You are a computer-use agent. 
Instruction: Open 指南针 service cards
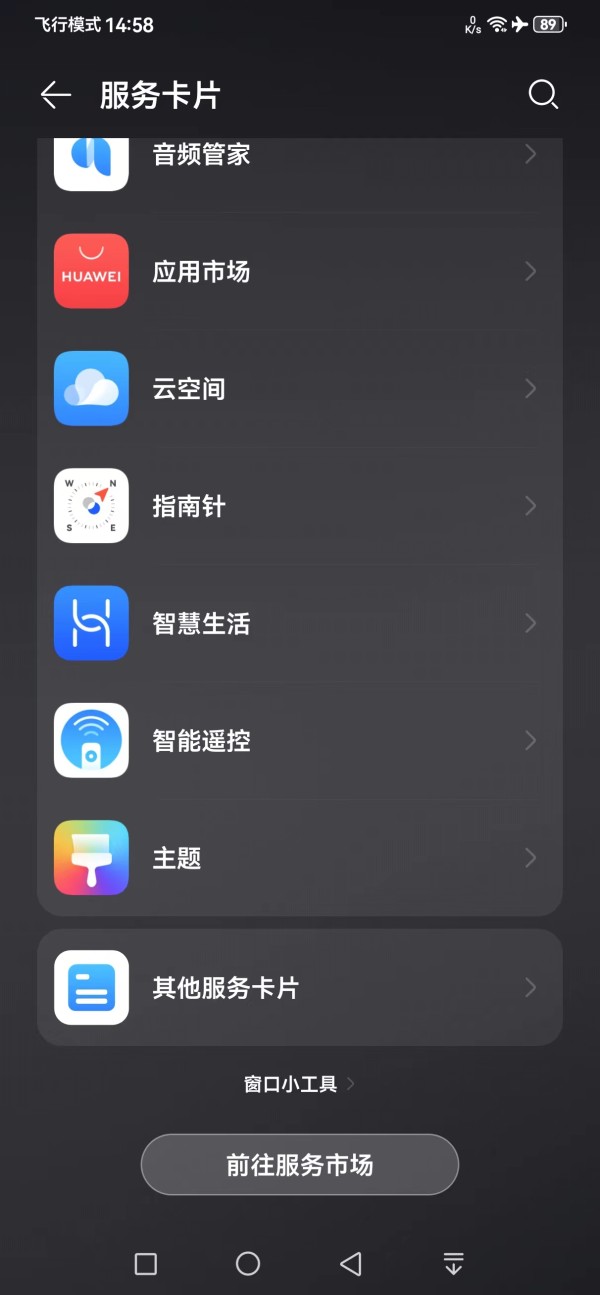pos(300,506)
